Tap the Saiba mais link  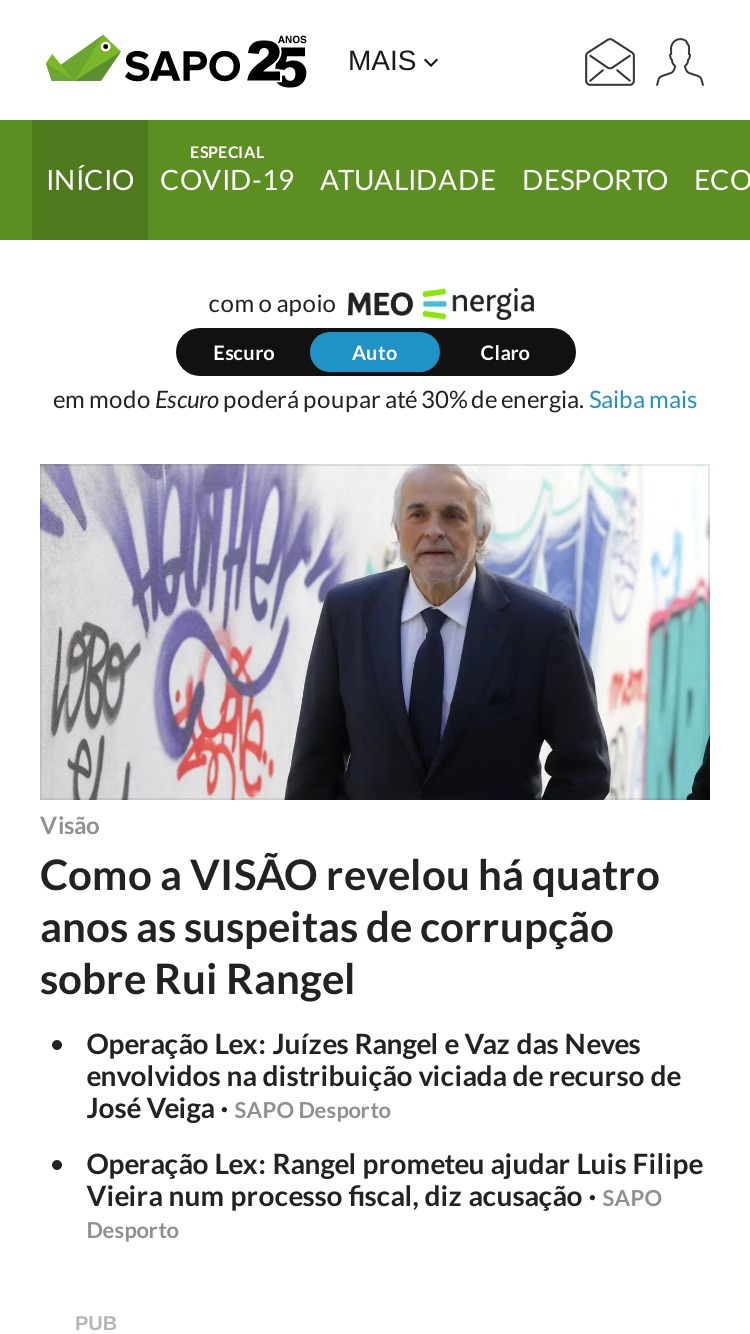[x=643, y=400]
